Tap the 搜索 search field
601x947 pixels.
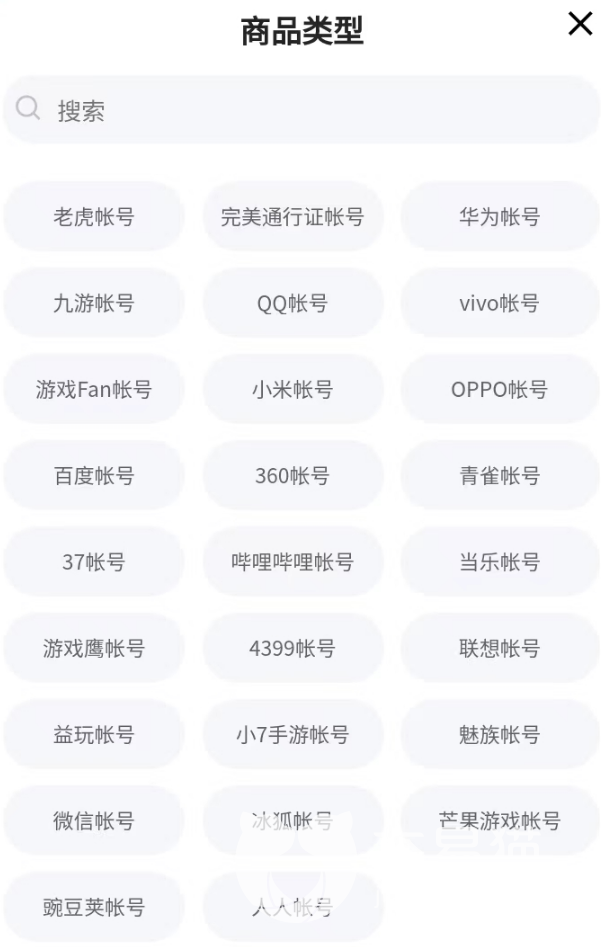(x=300, y=110)
